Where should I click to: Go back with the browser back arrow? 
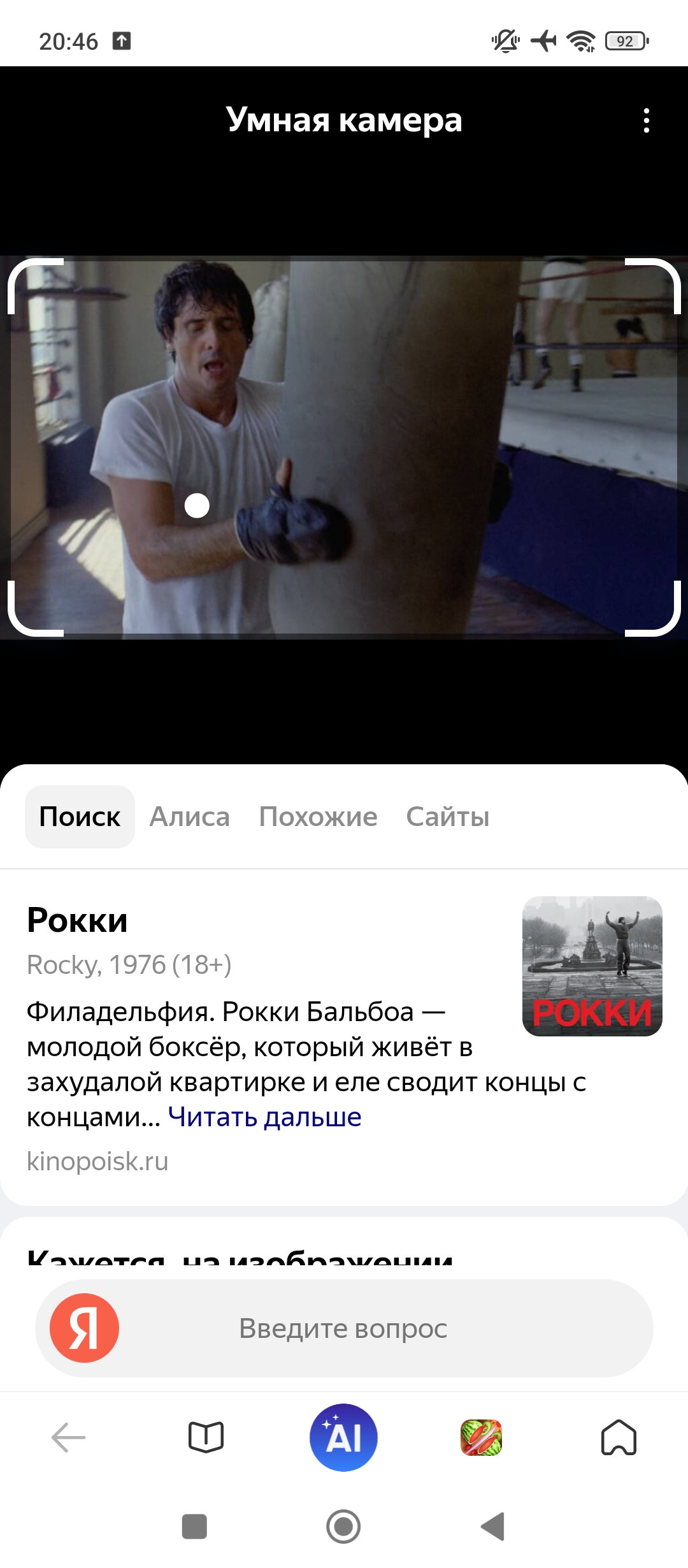click(69, 1437)
